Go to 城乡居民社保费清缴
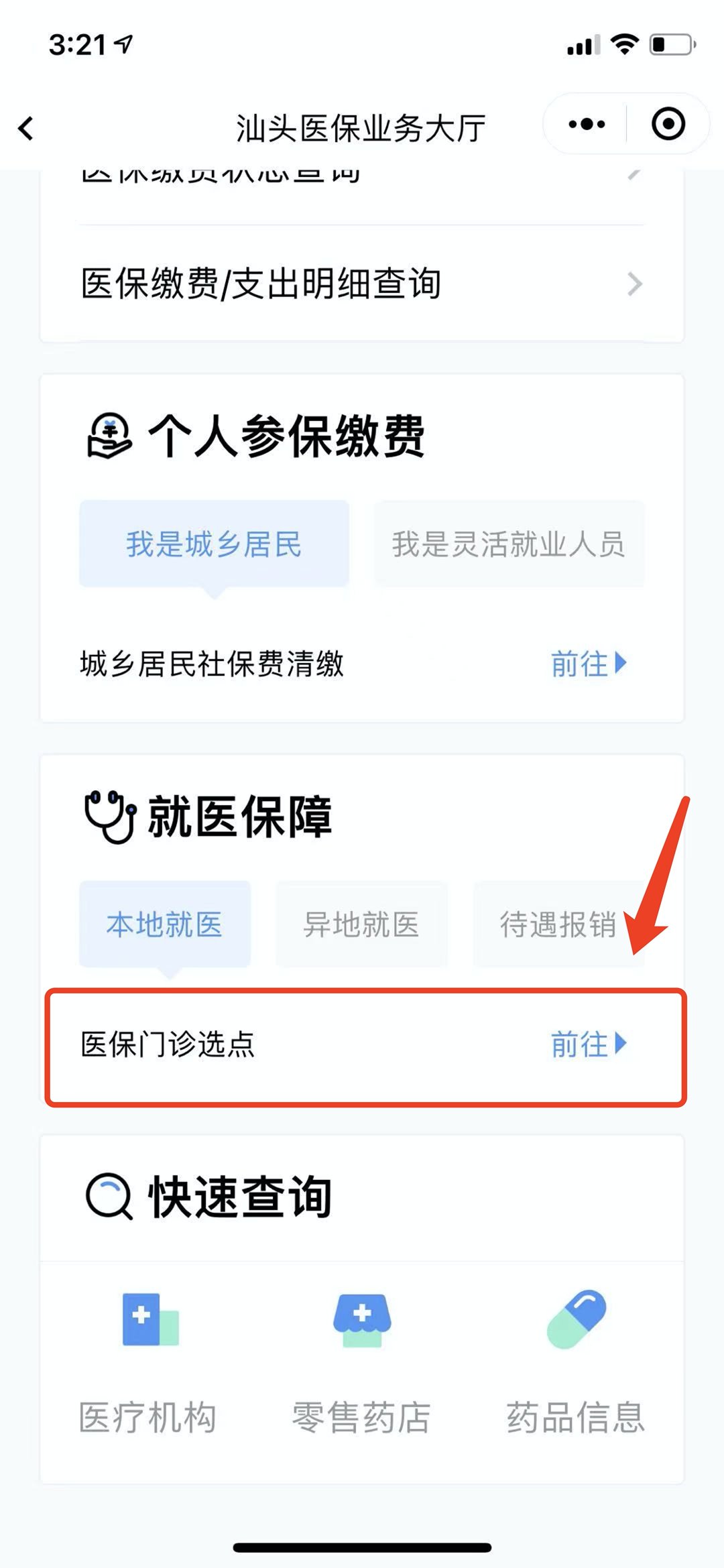The width and height of the screenshot is (724, 1568). pyautogui.click(x=588, y=664)
